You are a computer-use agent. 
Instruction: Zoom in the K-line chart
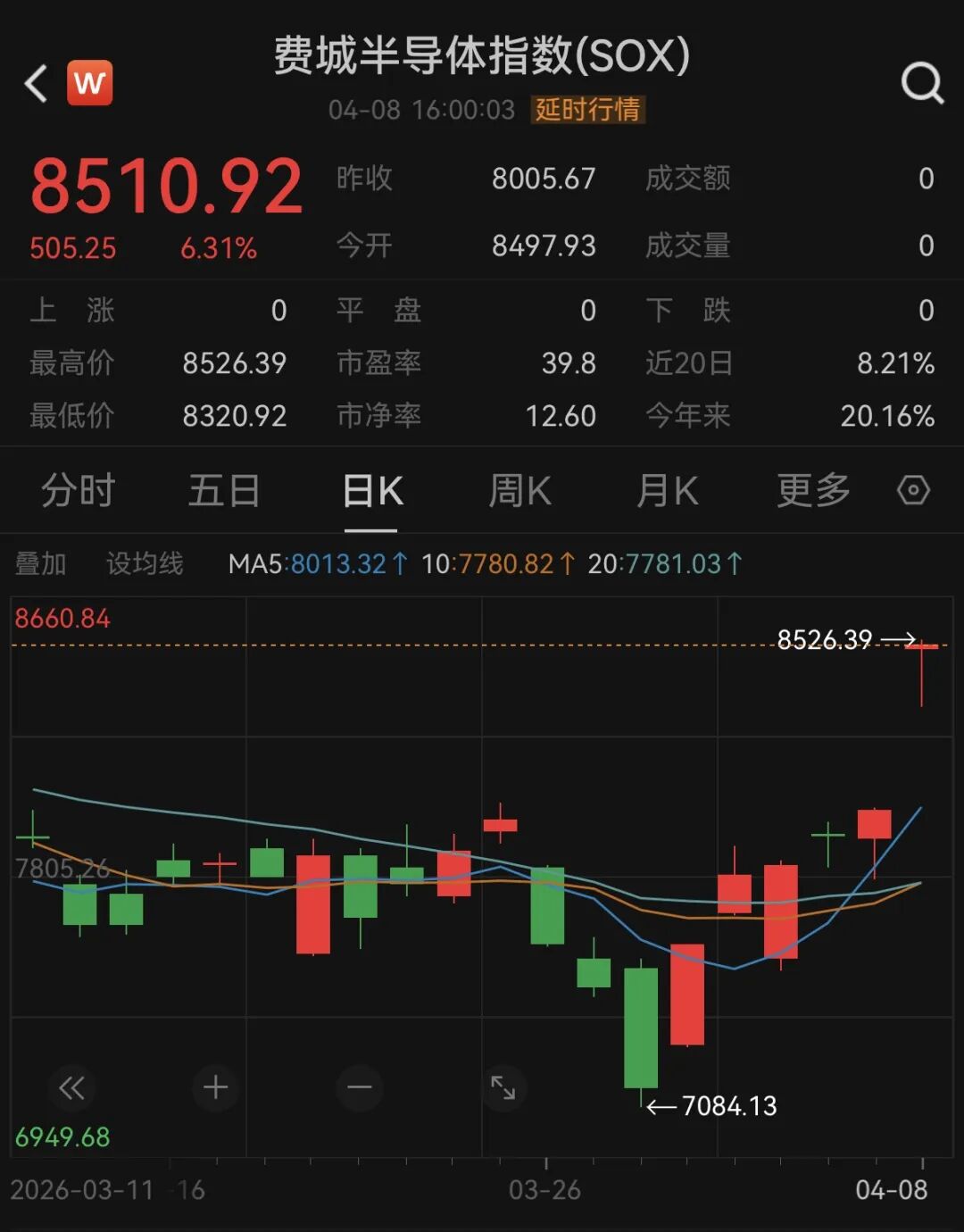tap(215, 1087)
